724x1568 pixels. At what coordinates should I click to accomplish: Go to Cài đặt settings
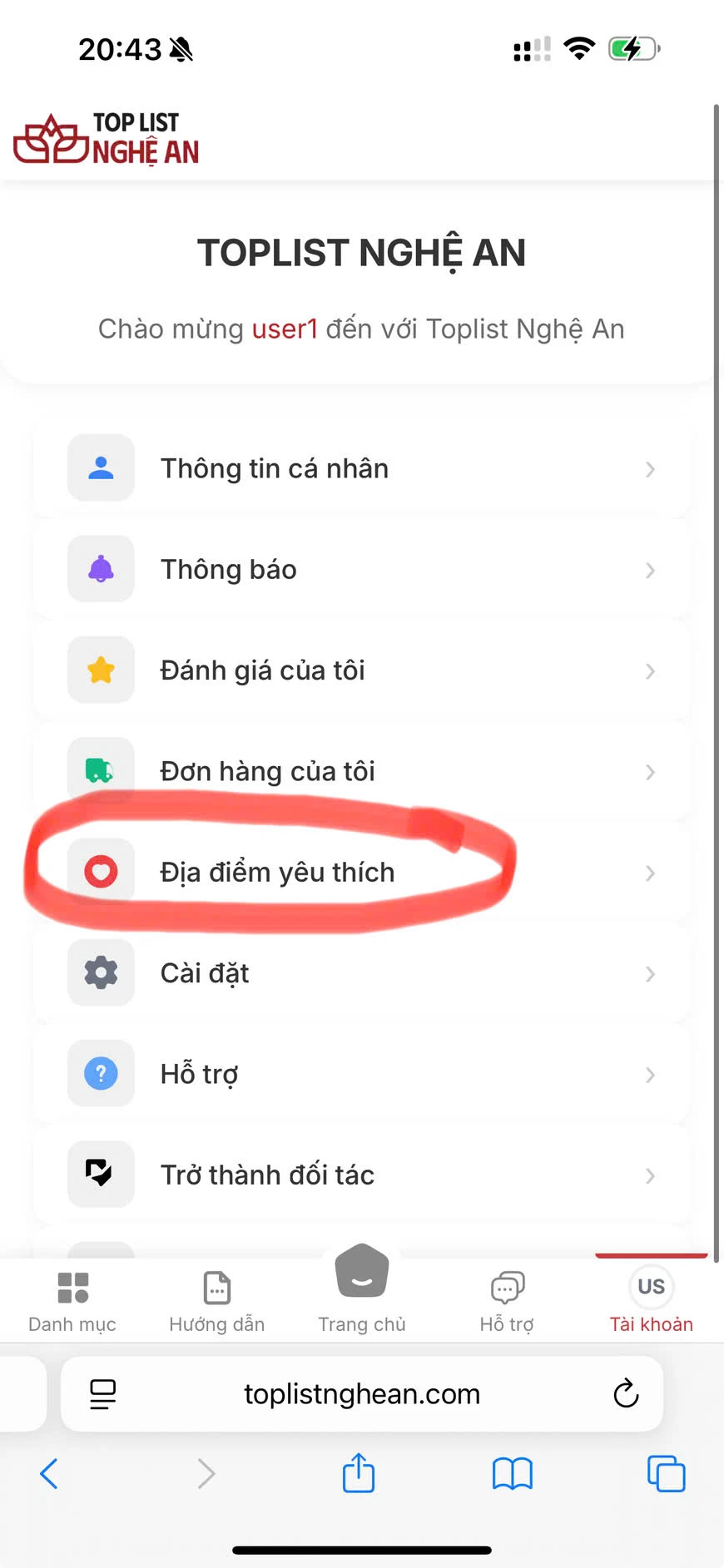pos(361,973)
